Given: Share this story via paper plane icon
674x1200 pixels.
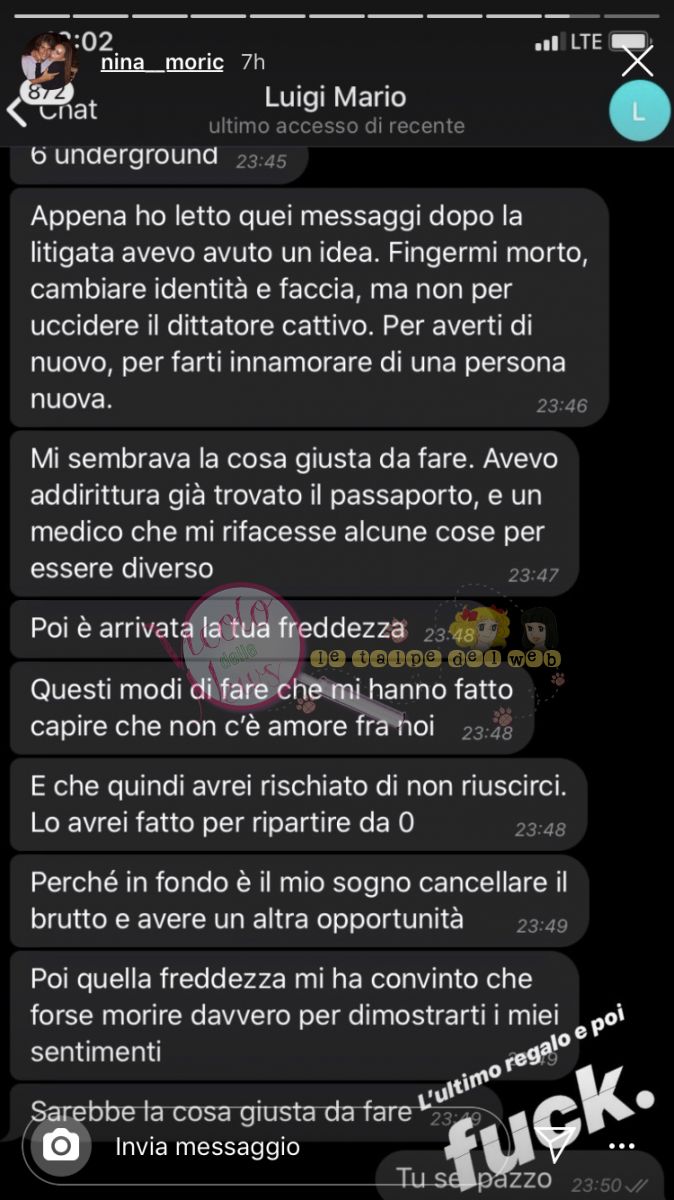Looking at the screenshot, I should (553, 1144).
